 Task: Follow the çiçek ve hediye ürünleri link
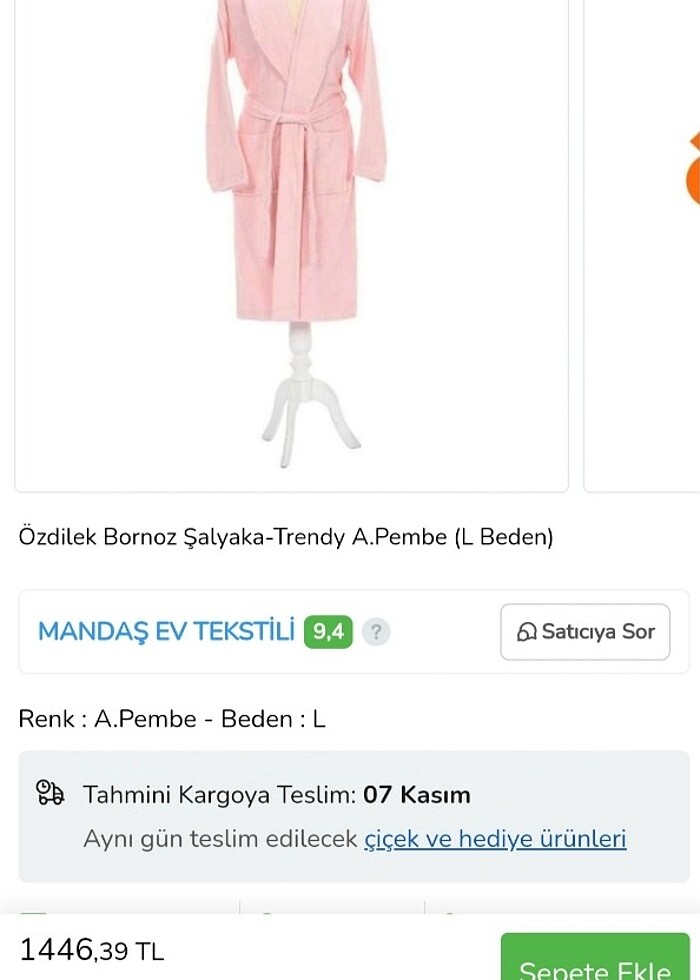[x=495, y=839]
